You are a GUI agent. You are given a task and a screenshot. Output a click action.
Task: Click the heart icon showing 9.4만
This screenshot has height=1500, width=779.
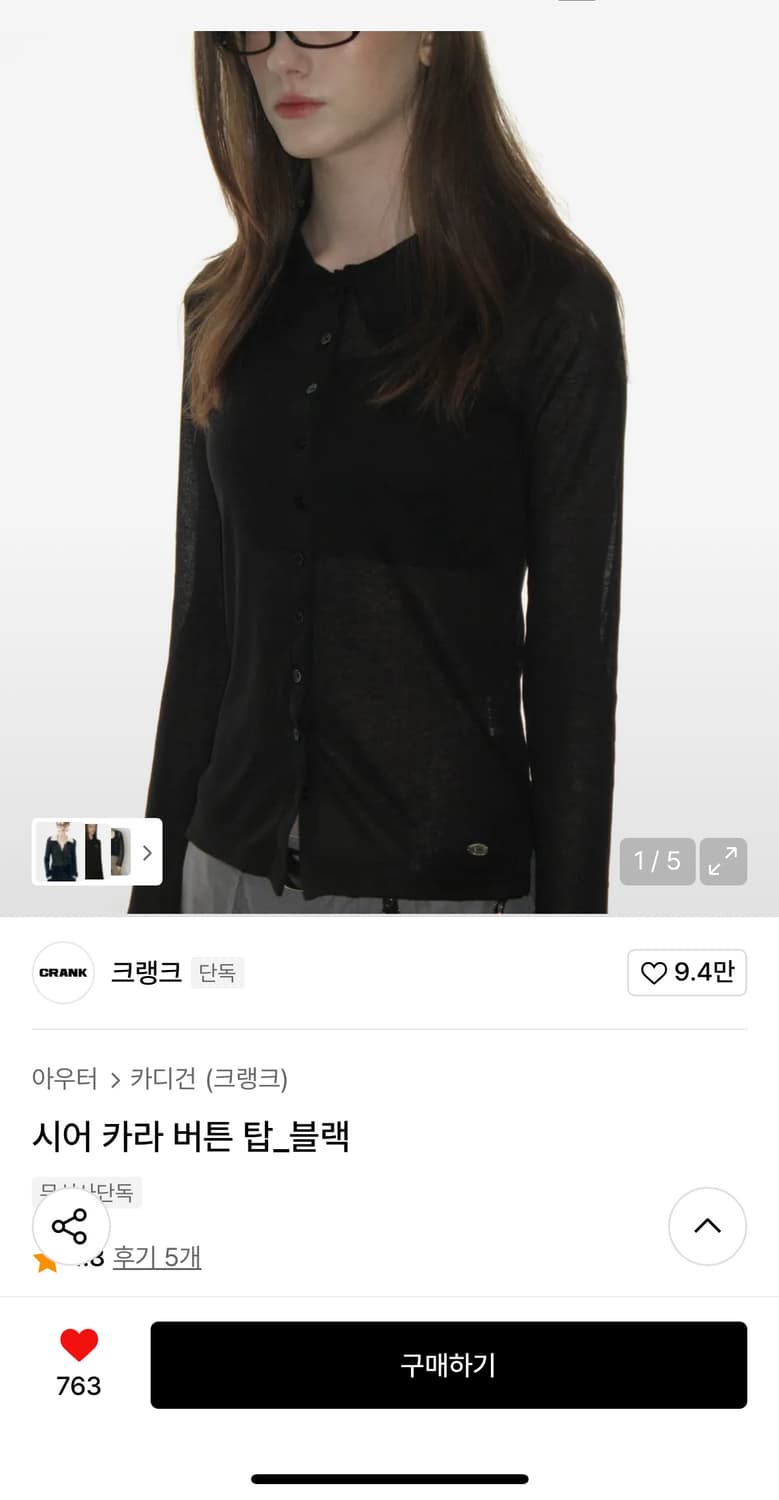tap(687, 972)
